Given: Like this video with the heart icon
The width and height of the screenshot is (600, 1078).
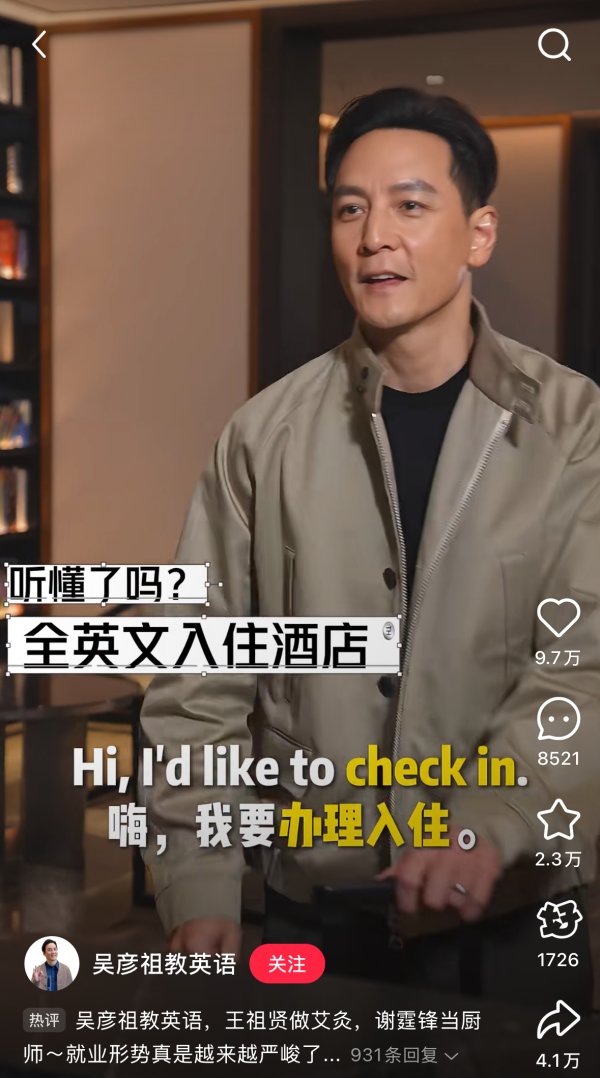Looking at the screenshot, I should 558,619.
